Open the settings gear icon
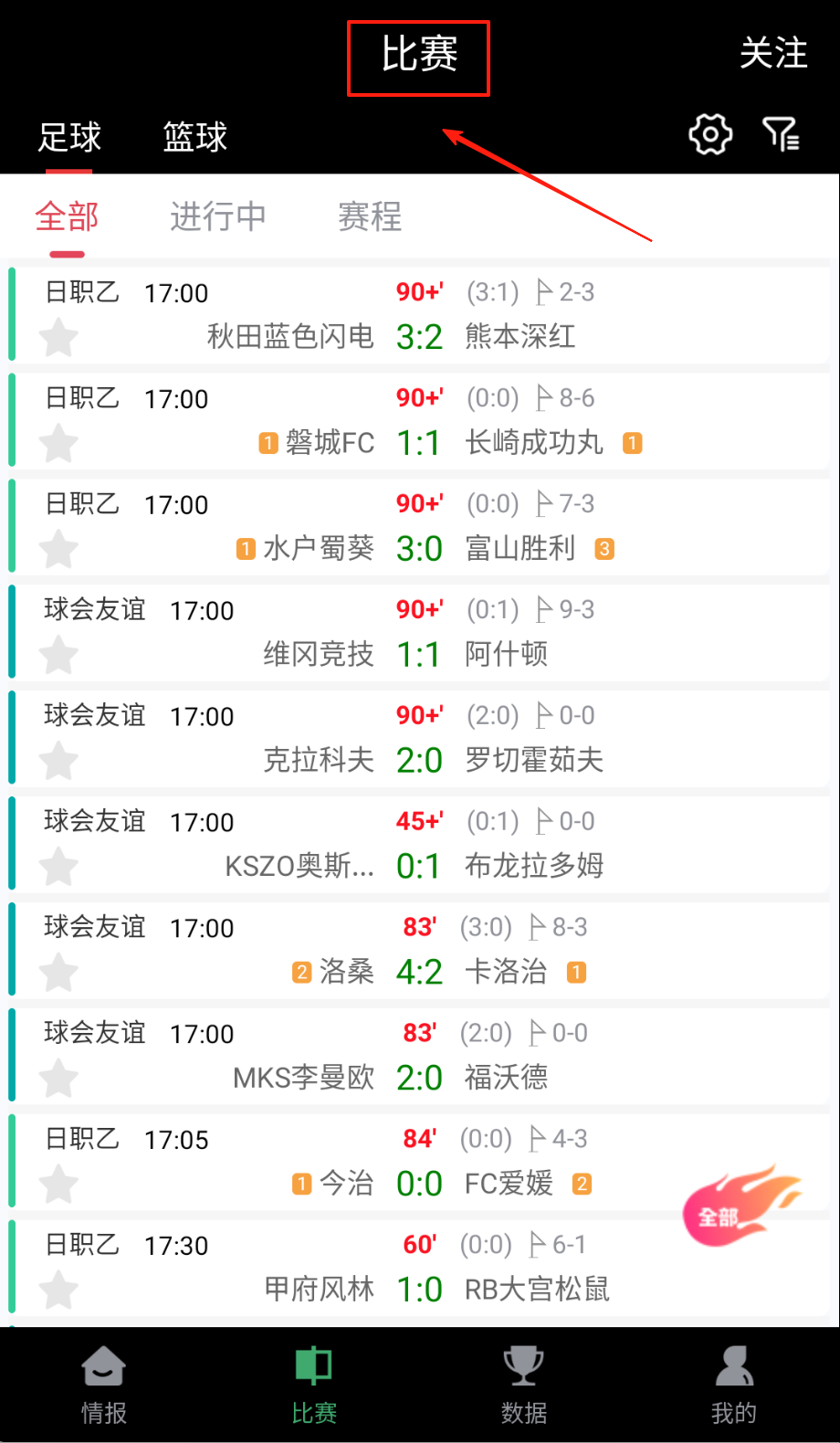Screen dimensions: 840x1443 tap(710, 135)
